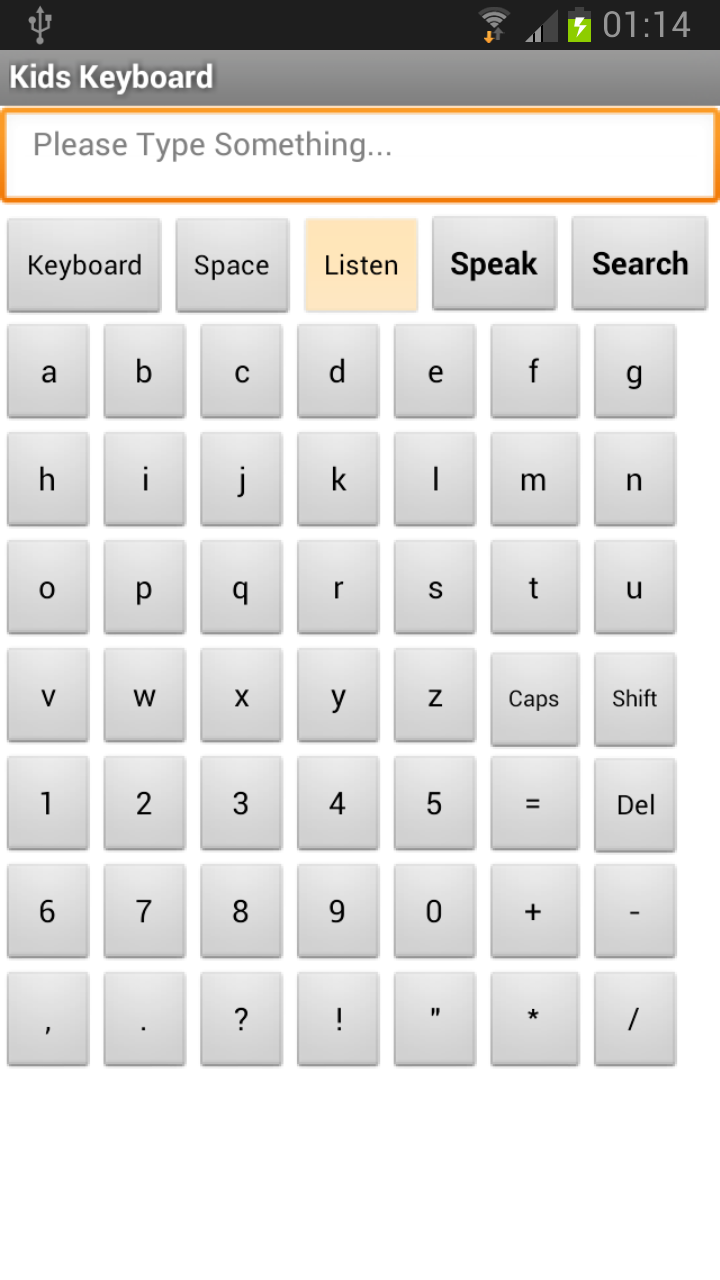Enable Caps lock
Screen dimensions: 720x1280
[x=534, y=699]
